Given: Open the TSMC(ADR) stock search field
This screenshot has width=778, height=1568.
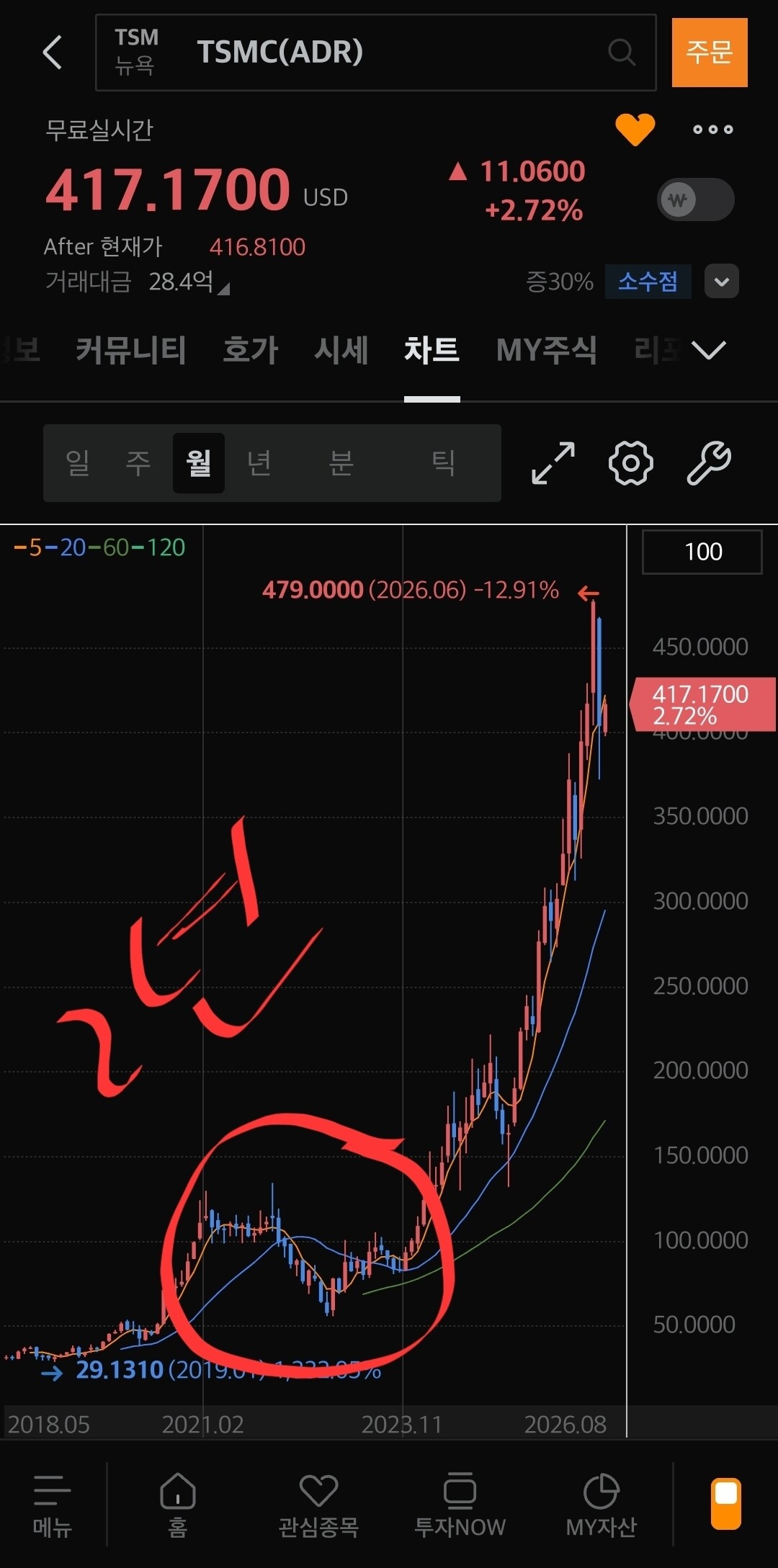Looking at the screenshot, I should pos(375,53).
